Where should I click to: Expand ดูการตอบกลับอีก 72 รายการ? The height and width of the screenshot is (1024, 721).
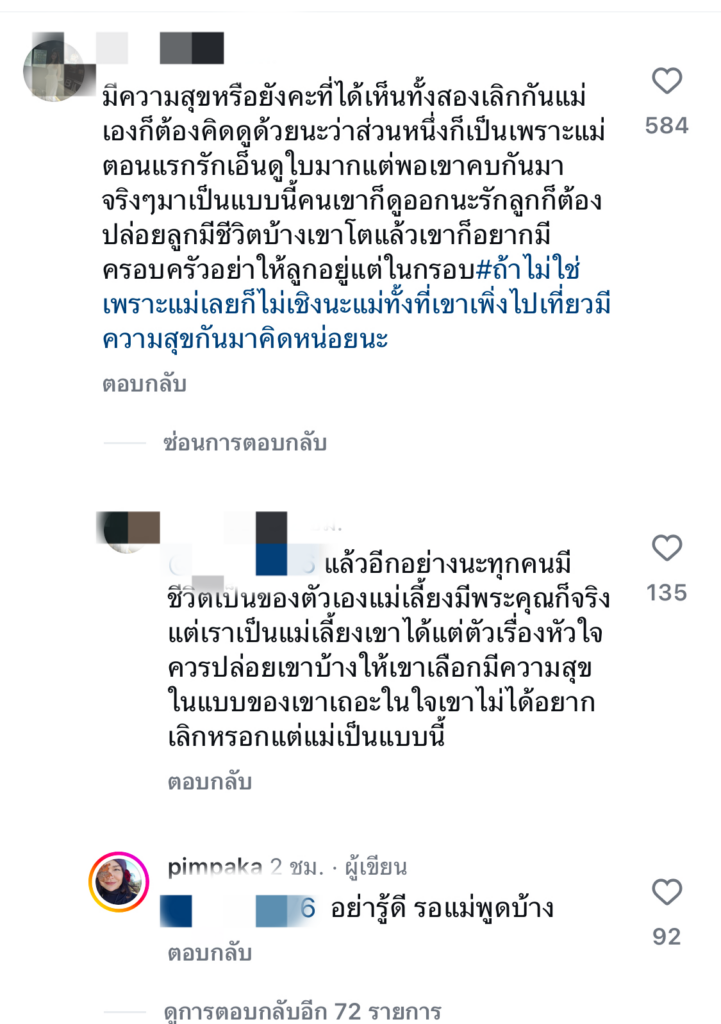(x=302, y=1011)
